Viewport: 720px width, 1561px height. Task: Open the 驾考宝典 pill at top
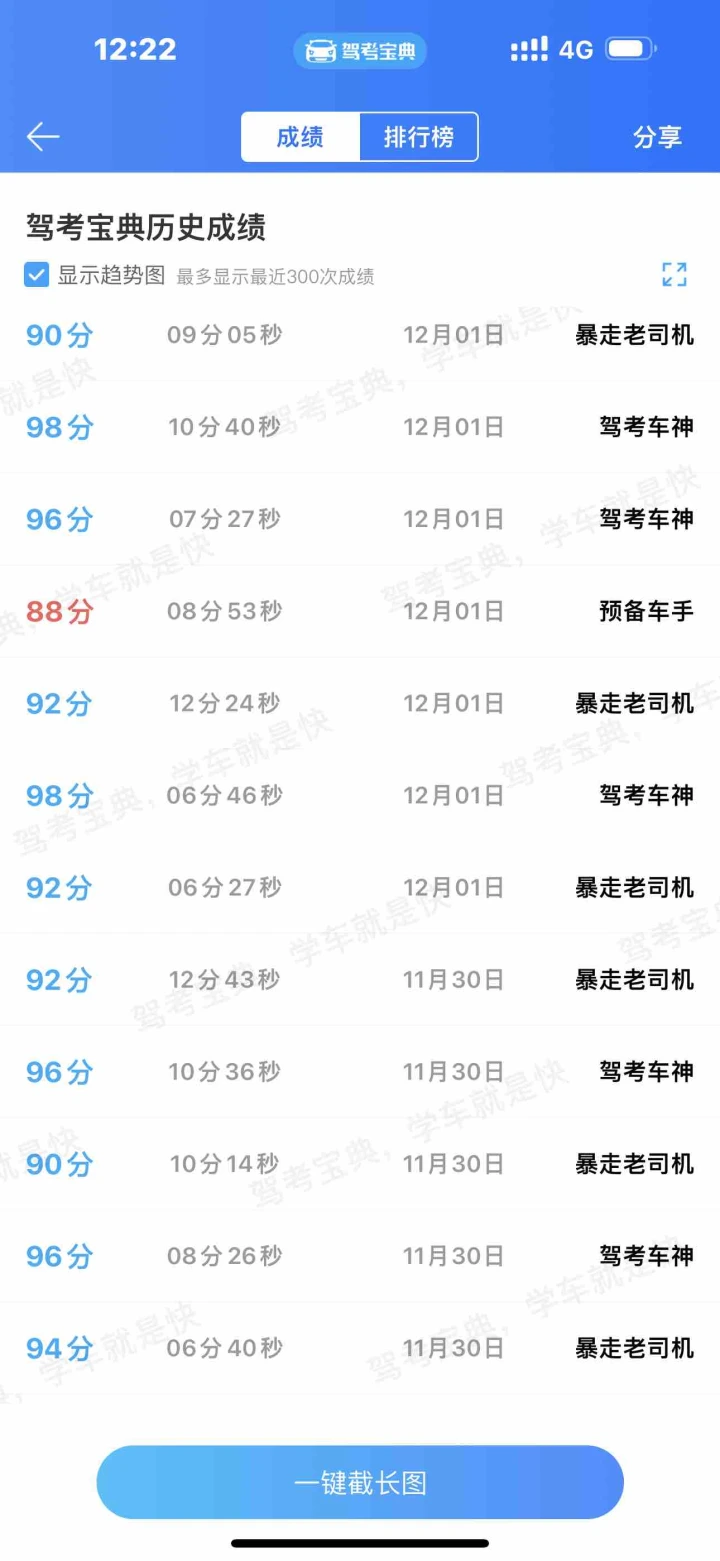(x=360, y=51)
